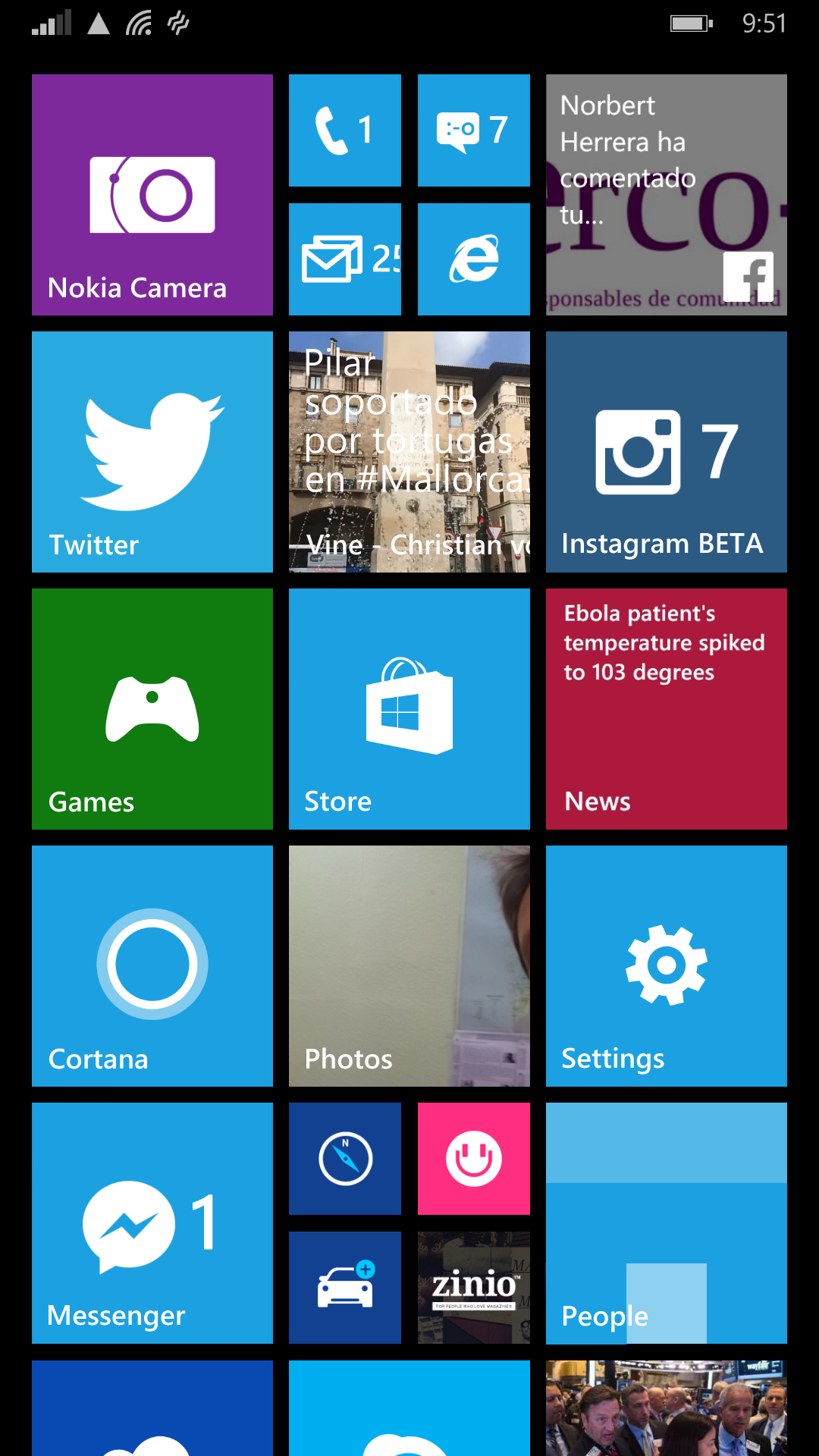Open the mail tile

click(345, 259)
